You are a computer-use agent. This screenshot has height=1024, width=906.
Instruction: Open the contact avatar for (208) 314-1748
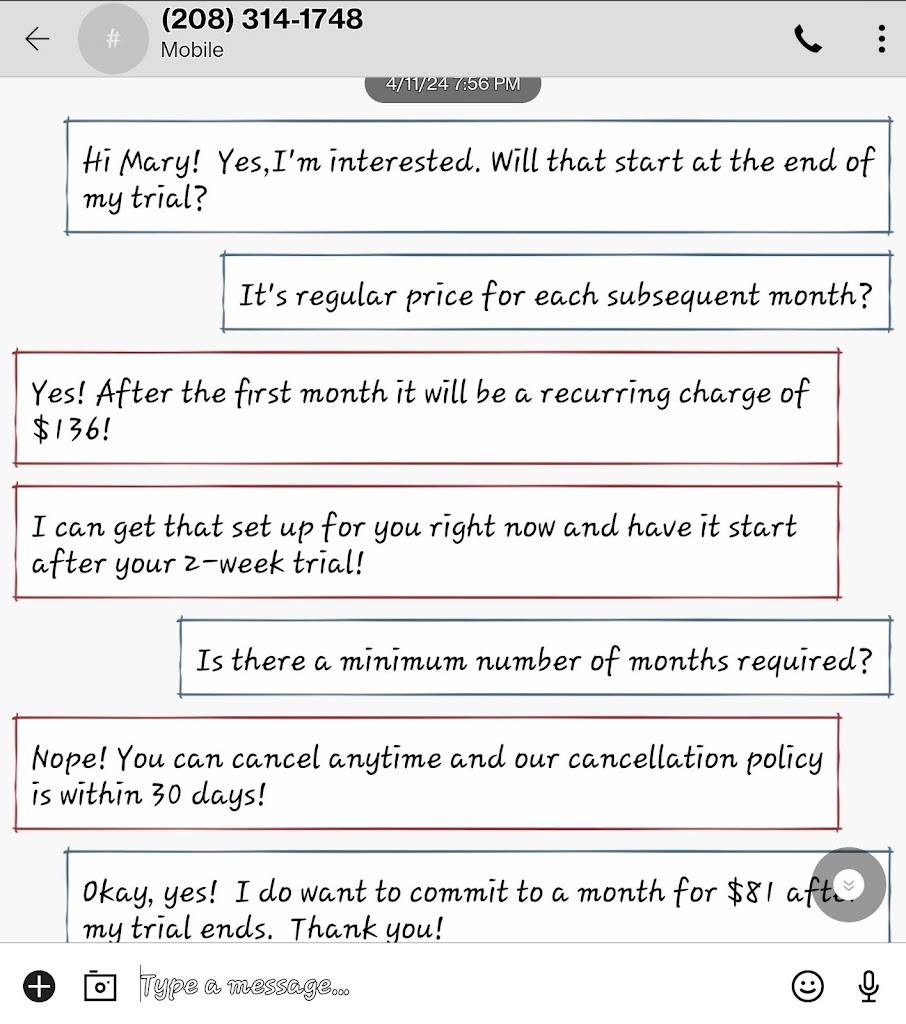click(113, 39)
